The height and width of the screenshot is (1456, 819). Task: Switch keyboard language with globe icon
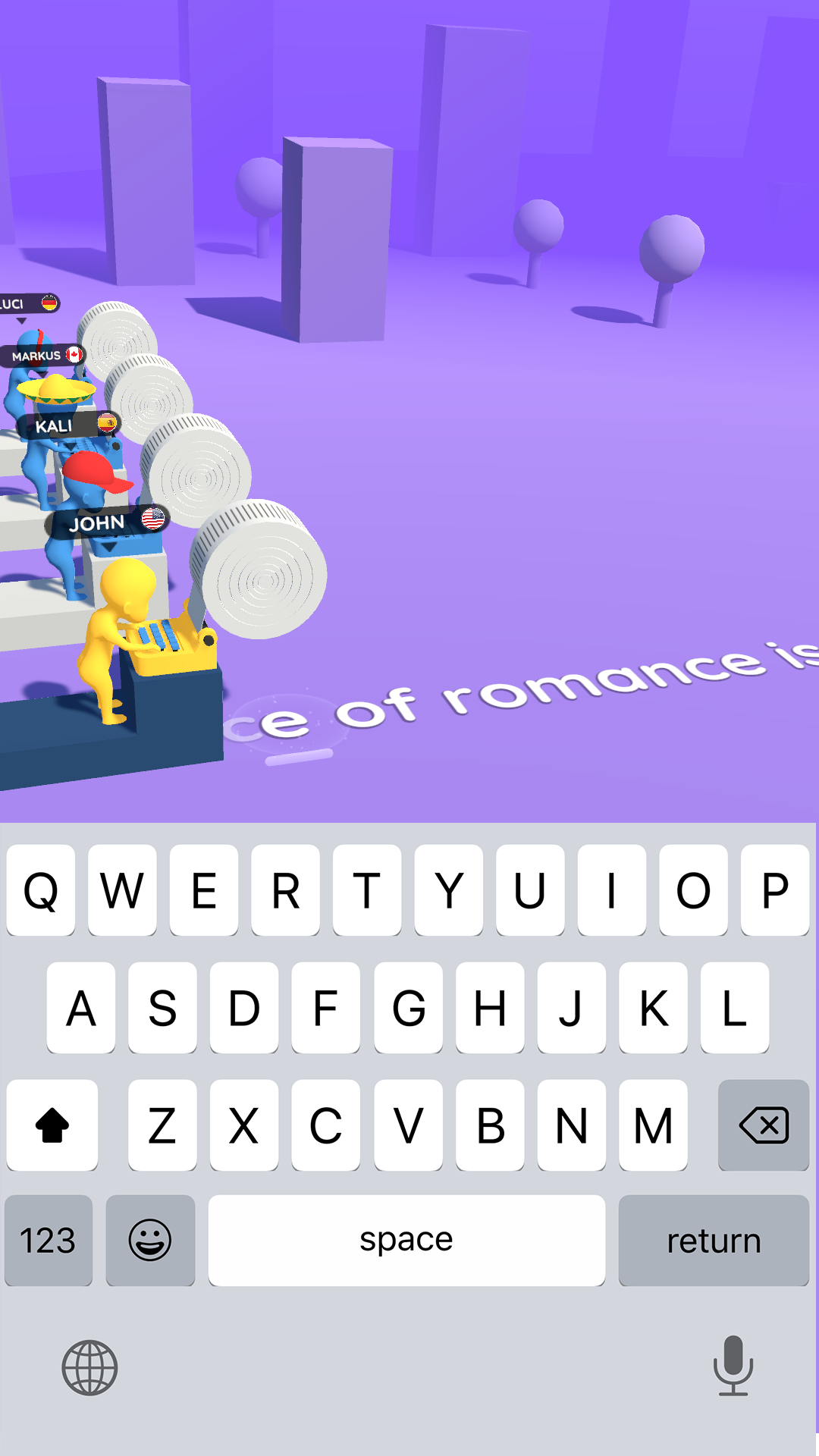89,1368
